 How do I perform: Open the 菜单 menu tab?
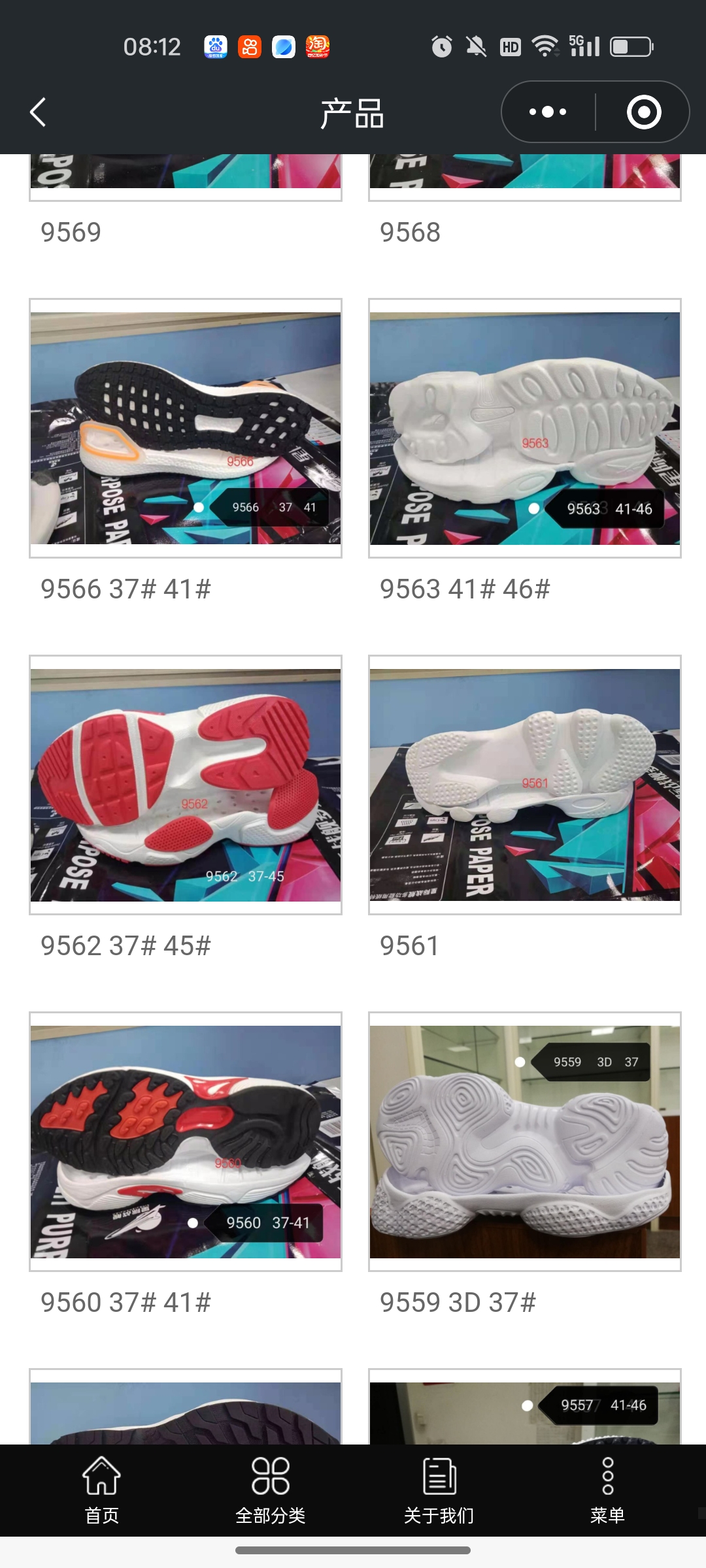(x=607, y=1491)
